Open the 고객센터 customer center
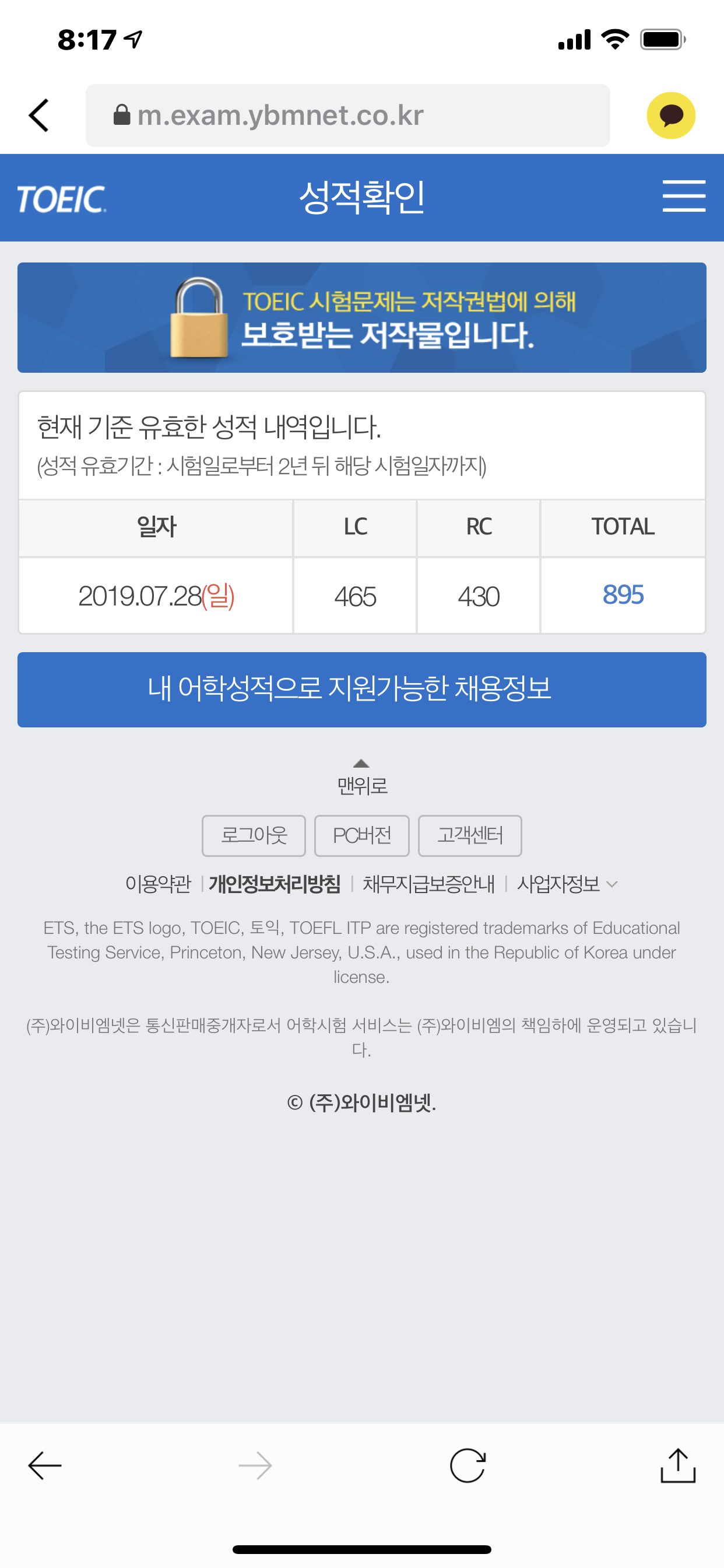This screenshot has height=1568, width=724. coord(470,835)
